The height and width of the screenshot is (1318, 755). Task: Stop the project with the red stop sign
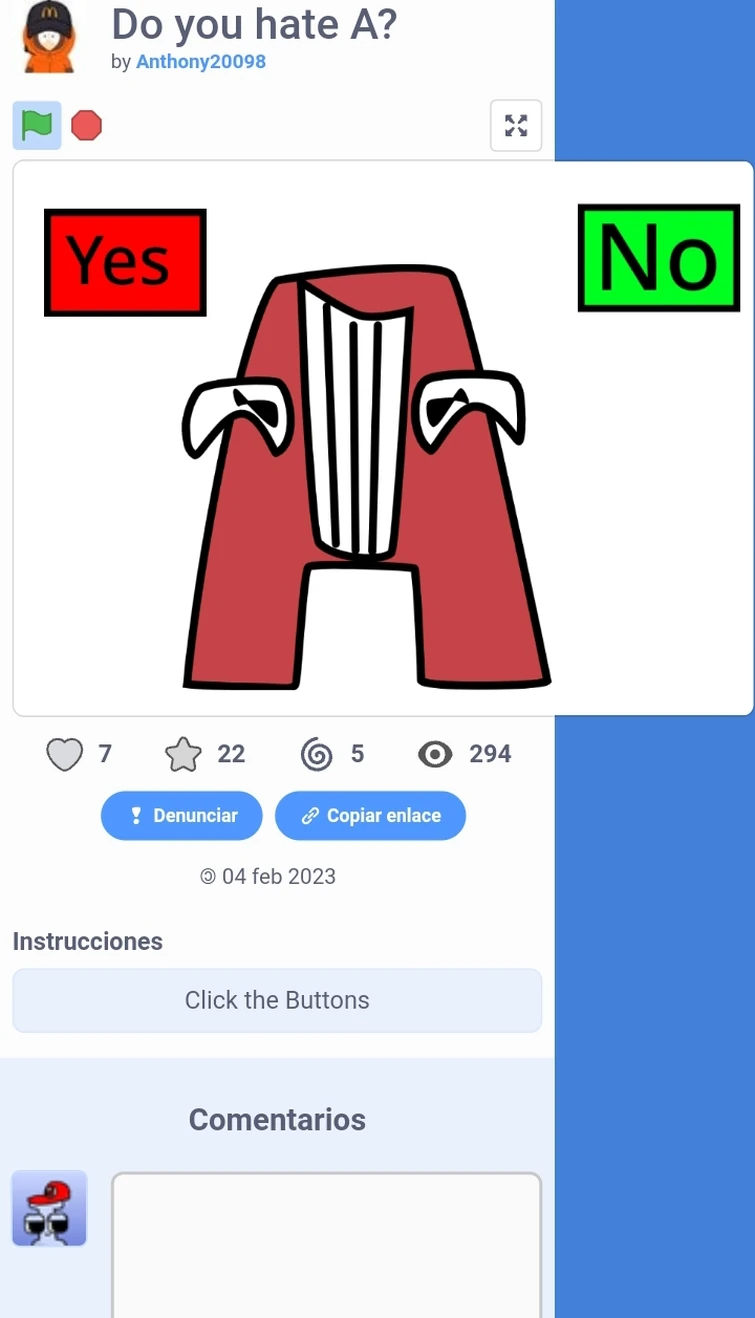[87, 126]
